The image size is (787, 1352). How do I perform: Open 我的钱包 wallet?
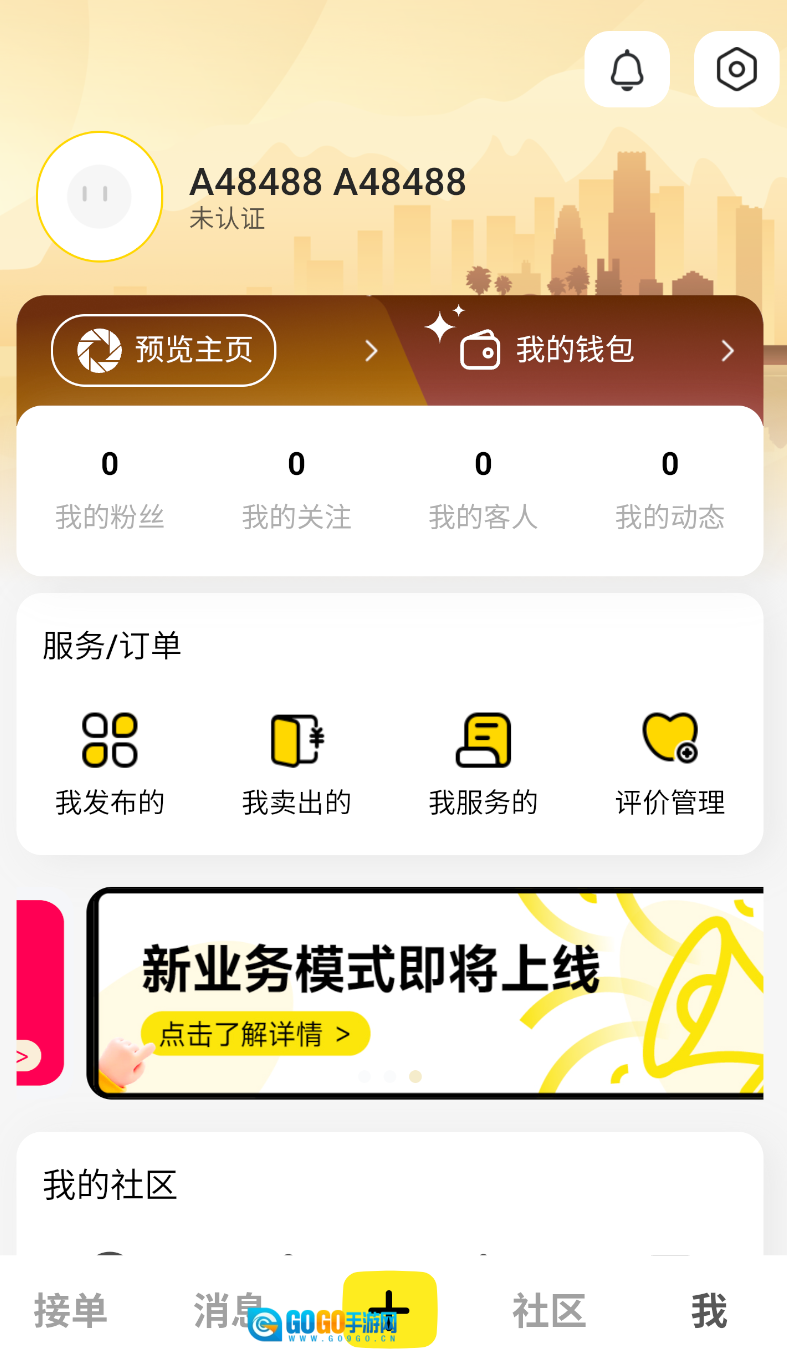(574, 350)
